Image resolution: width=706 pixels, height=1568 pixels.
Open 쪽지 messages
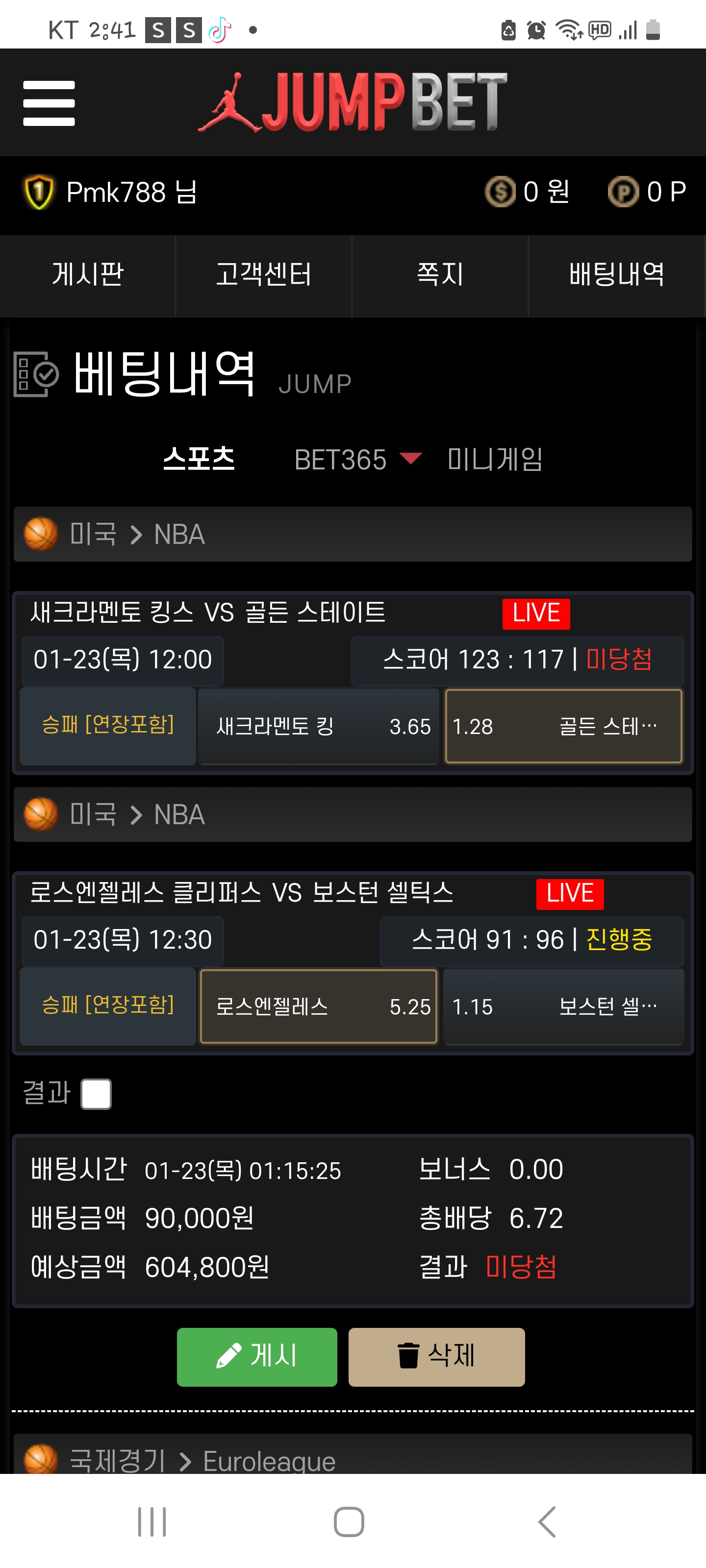440,275
